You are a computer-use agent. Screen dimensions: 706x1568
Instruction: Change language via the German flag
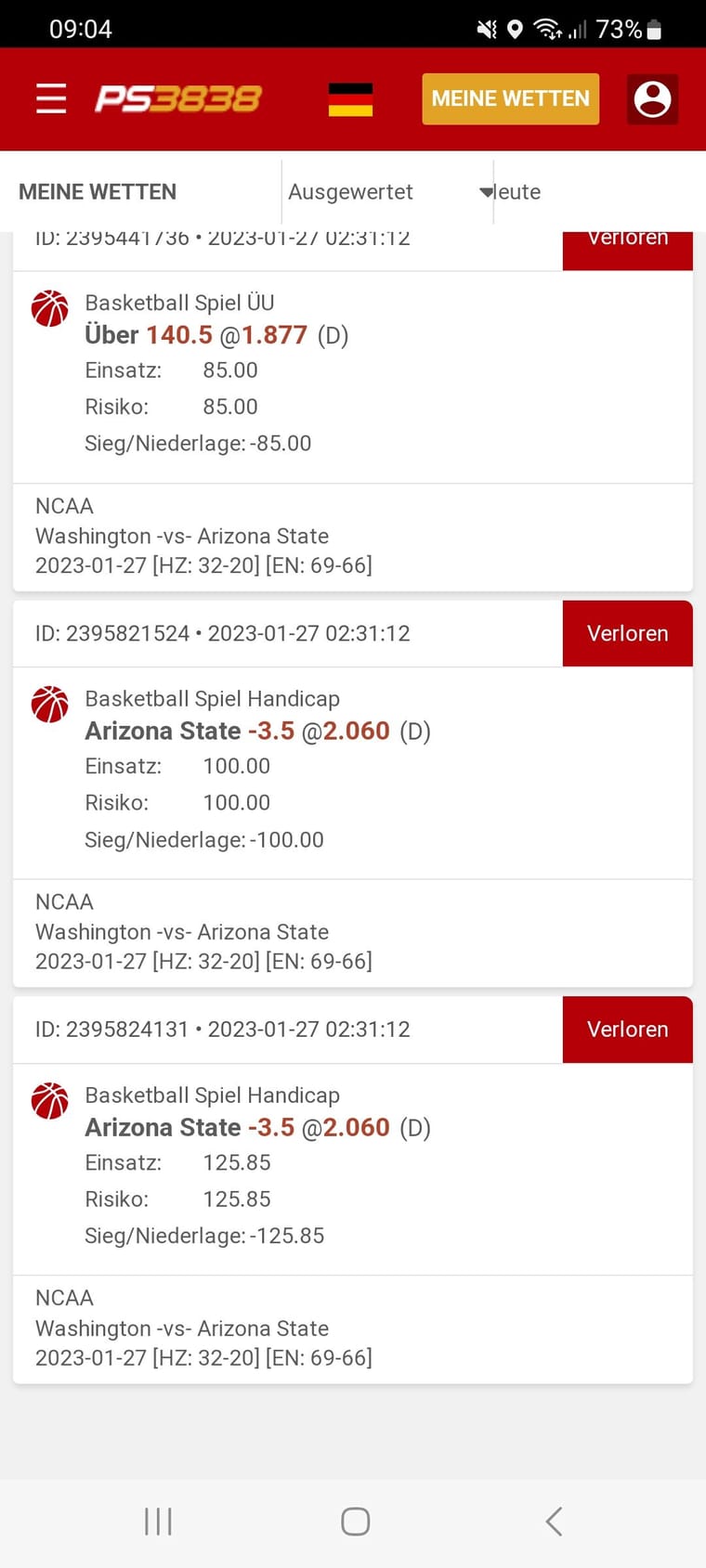pyautogui.click(x=350, y=99)
